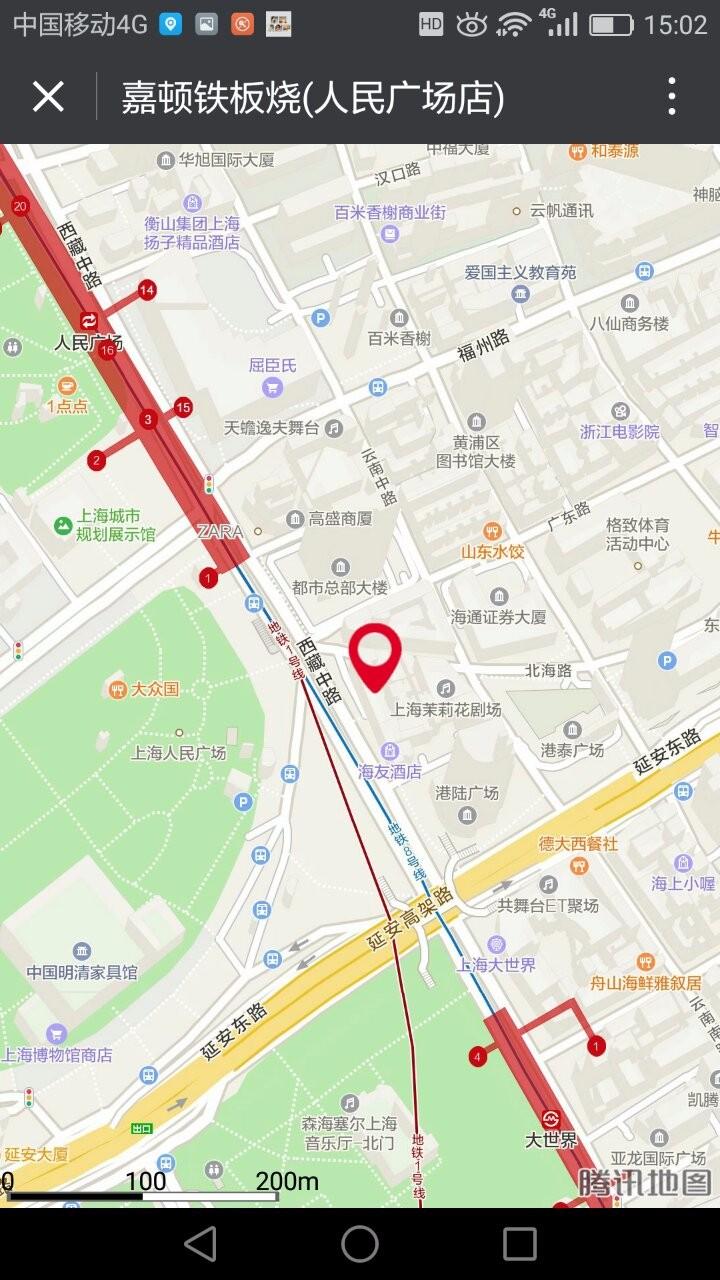The width and height of the screenshot is (720, 1280).
Task: Go to home screen via system home button
Action: click(x=360, y=1244)
